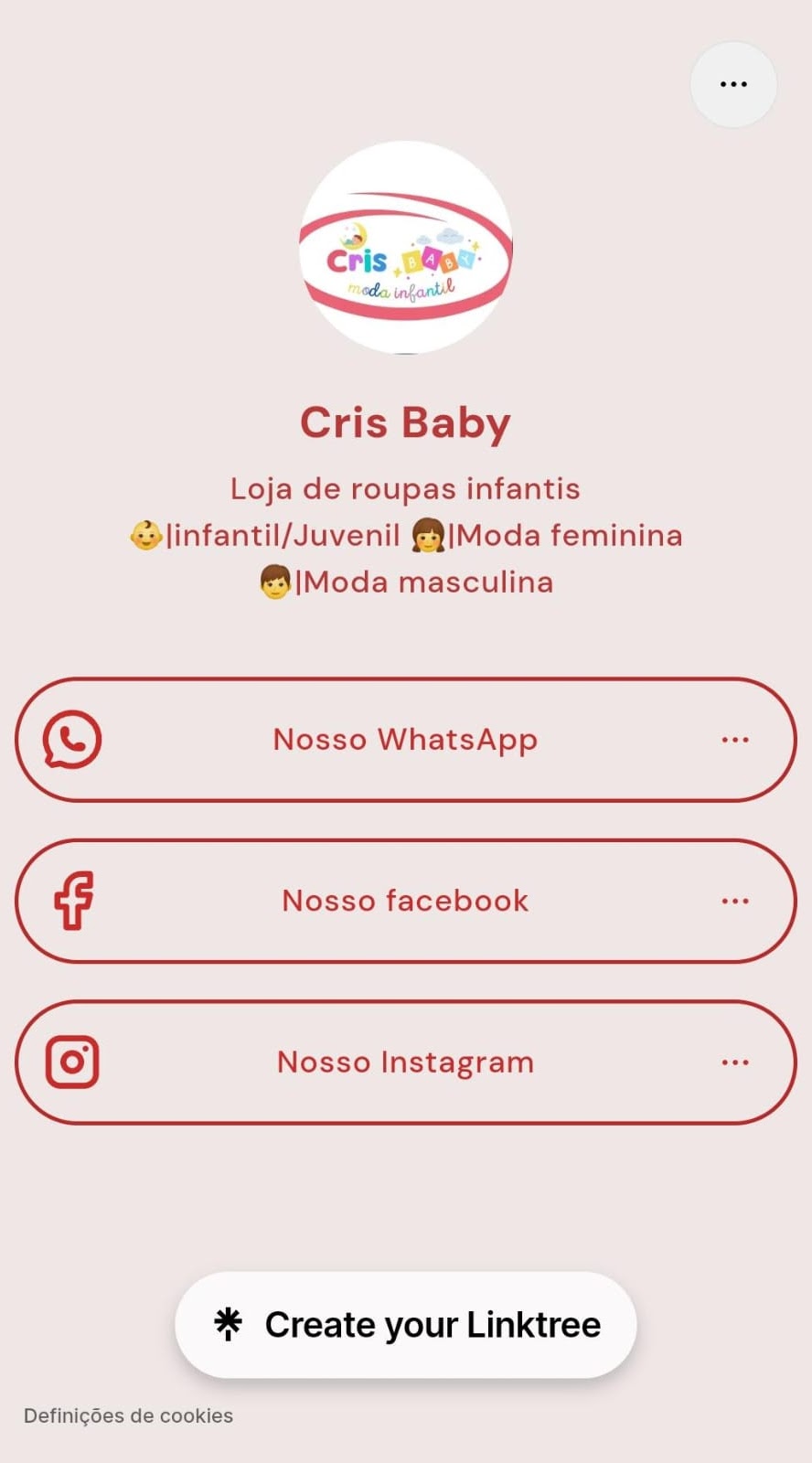Open the Nosso facebook link
The height and width of the screenshot is (1463, 812).
[405, 901]
